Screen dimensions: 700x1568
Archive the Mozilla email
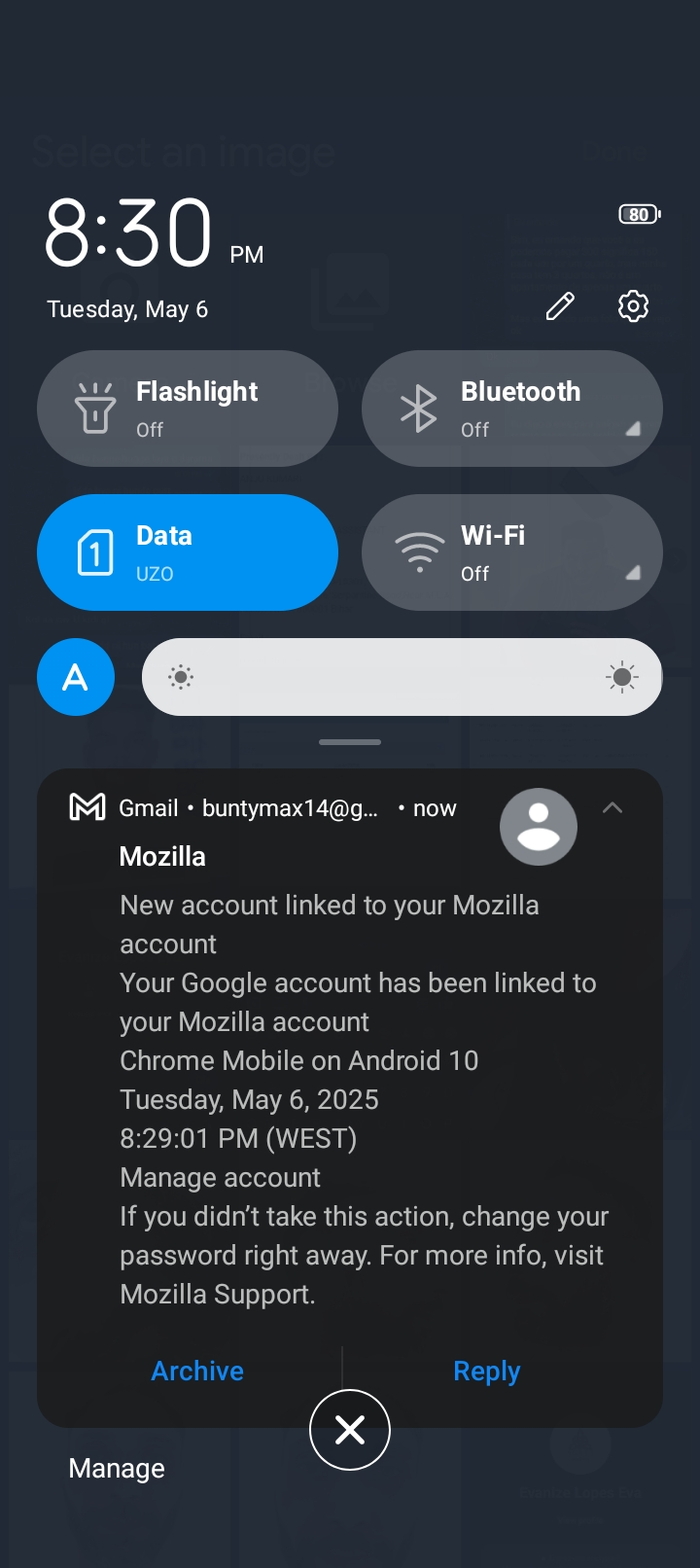[x=197, y=1371]
